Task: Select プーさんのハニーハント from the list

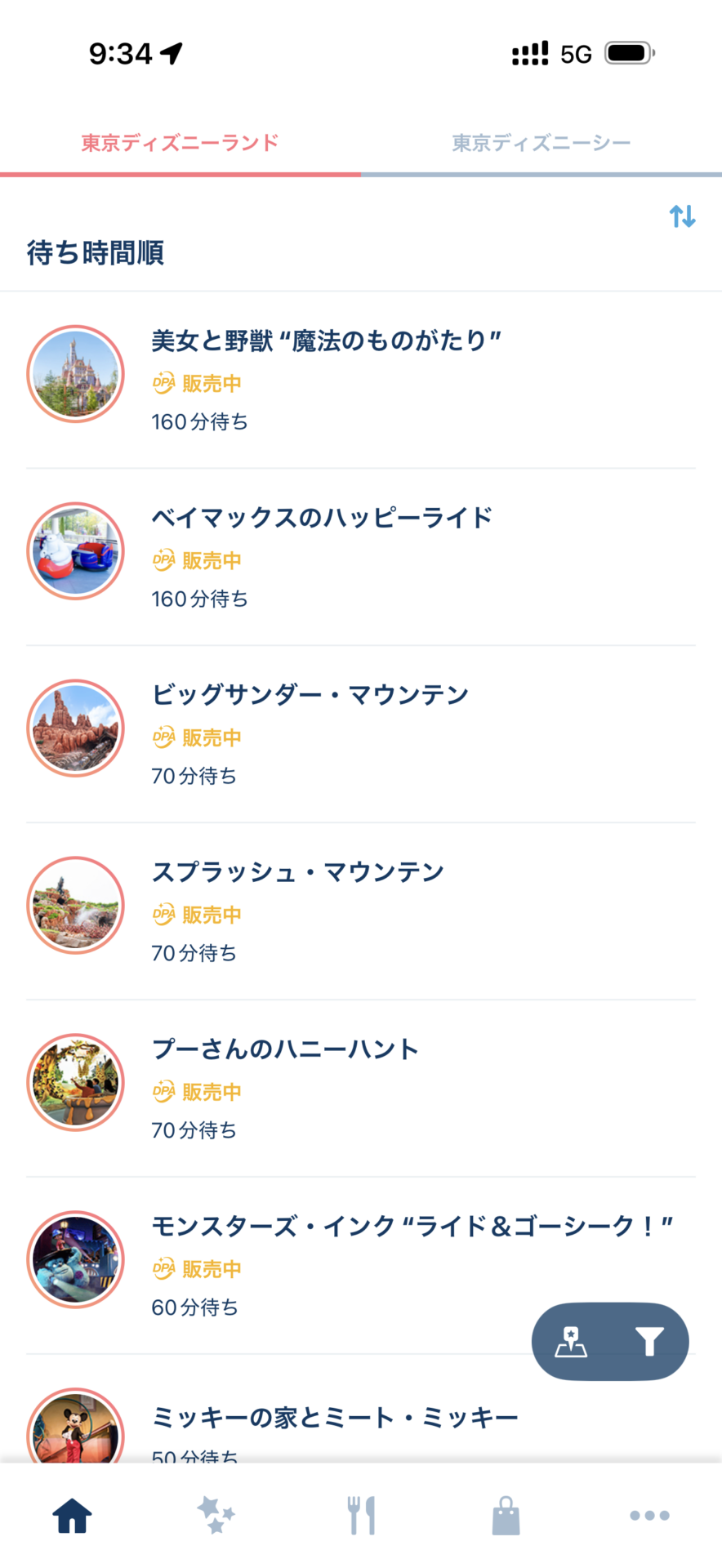Action: click(361, 1089)
